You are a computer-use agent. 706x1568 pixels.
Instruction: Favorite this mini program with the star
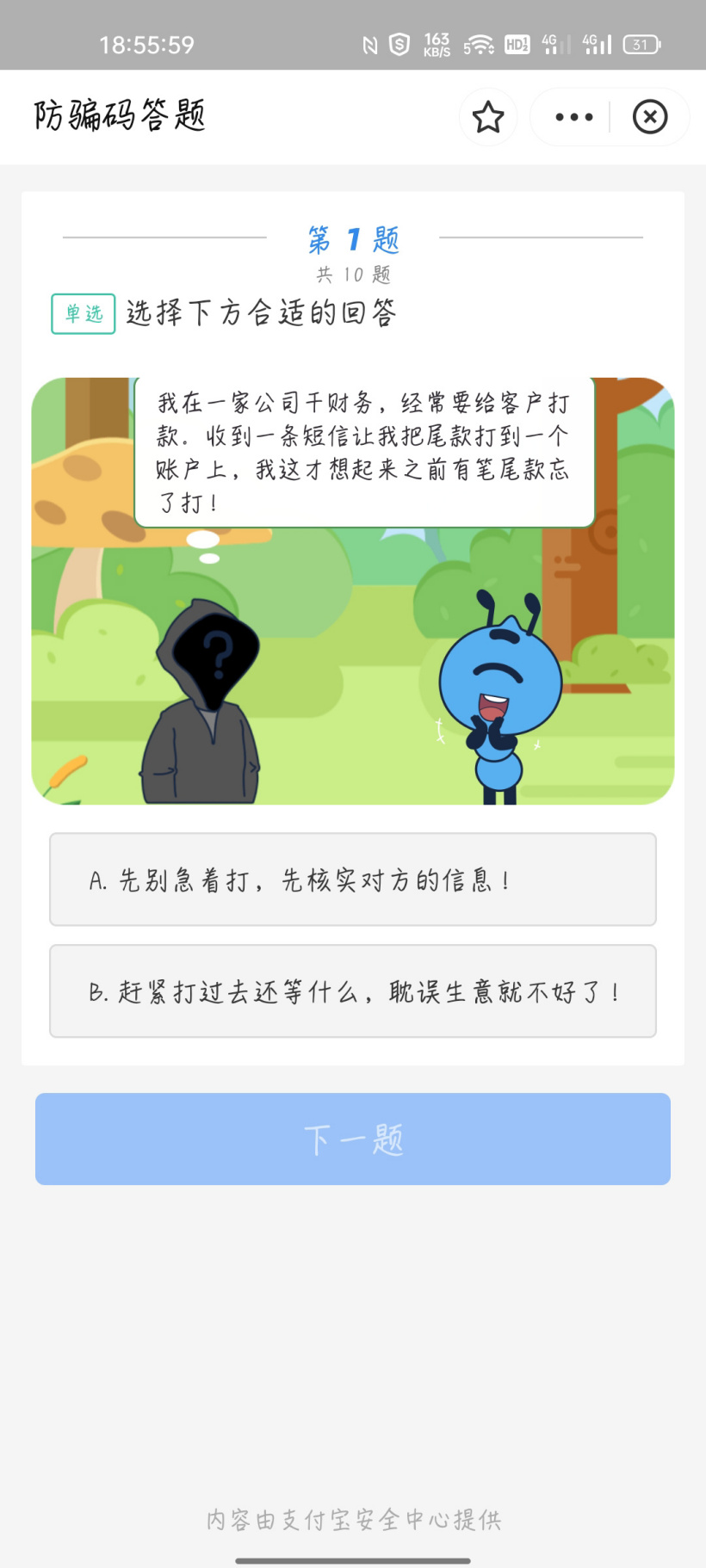point(488,117)
